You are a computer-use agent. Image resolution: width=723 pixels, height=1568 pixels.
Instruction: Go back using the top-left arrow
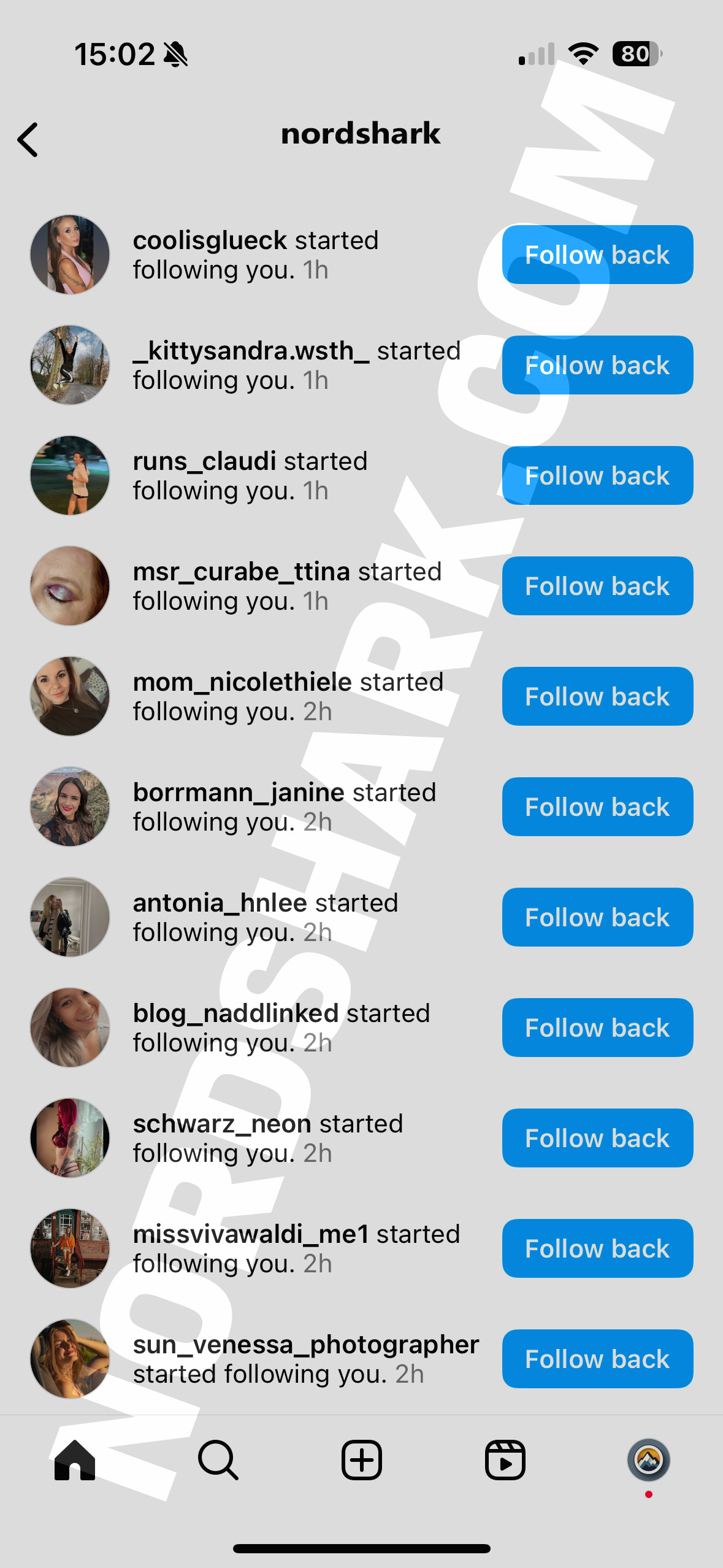(28, 140)
